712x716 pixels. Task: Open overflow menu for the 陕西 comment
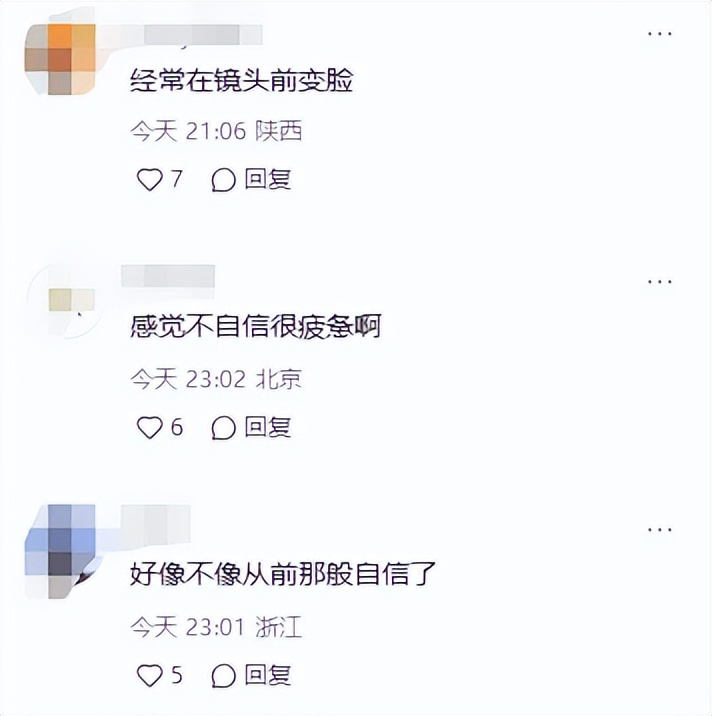[x=659, y=34]
